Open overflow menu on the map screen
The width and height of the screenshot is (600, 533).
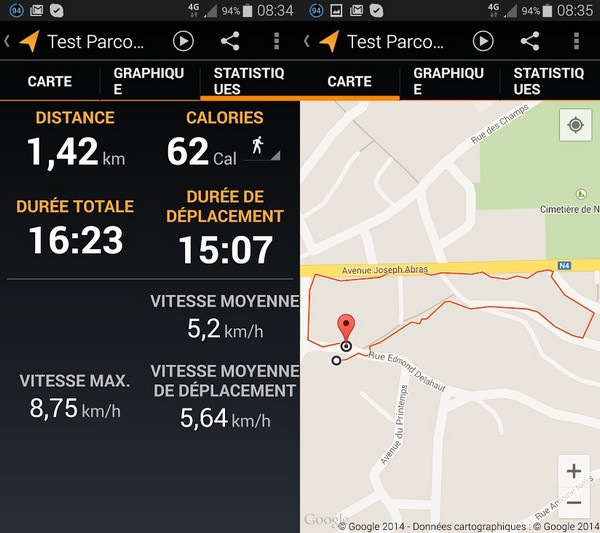tap(577, 42)
